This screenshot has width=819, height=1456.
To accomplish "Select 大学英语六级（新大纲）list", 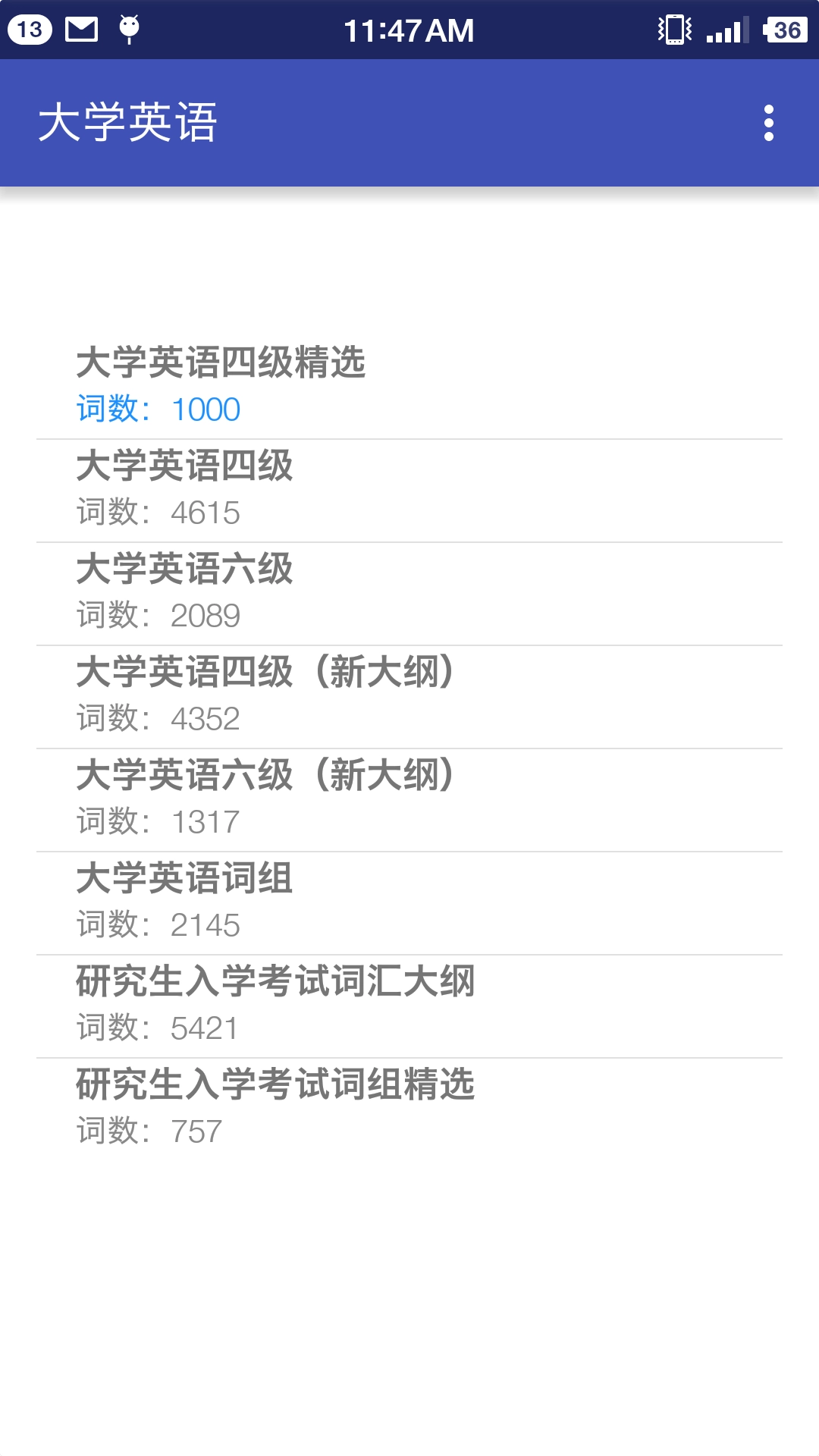I will (x=409, y=796).
